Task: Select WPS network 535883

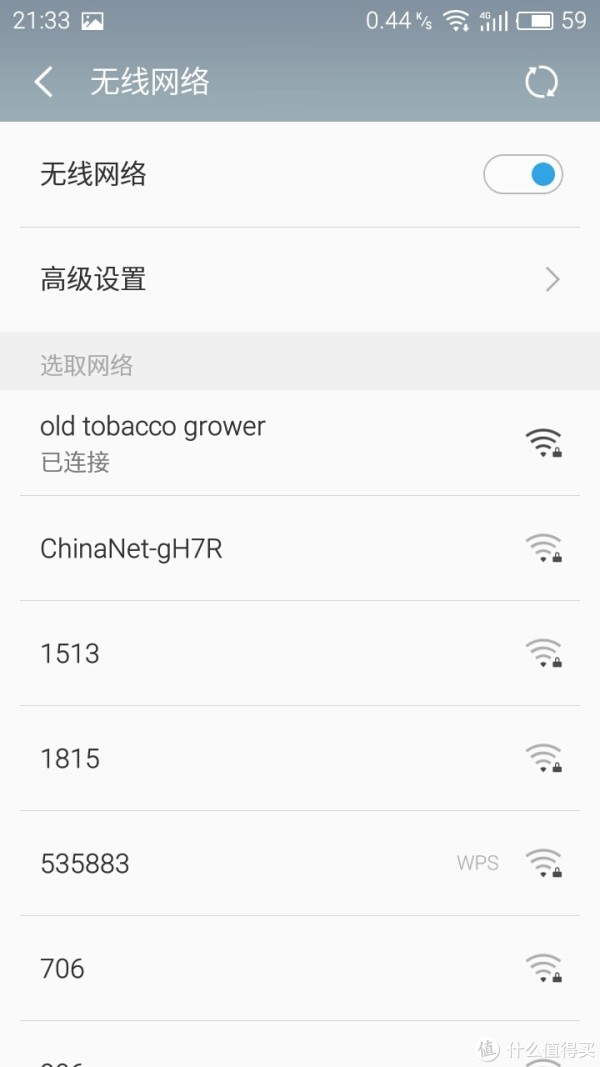Action: coord(300,863)
